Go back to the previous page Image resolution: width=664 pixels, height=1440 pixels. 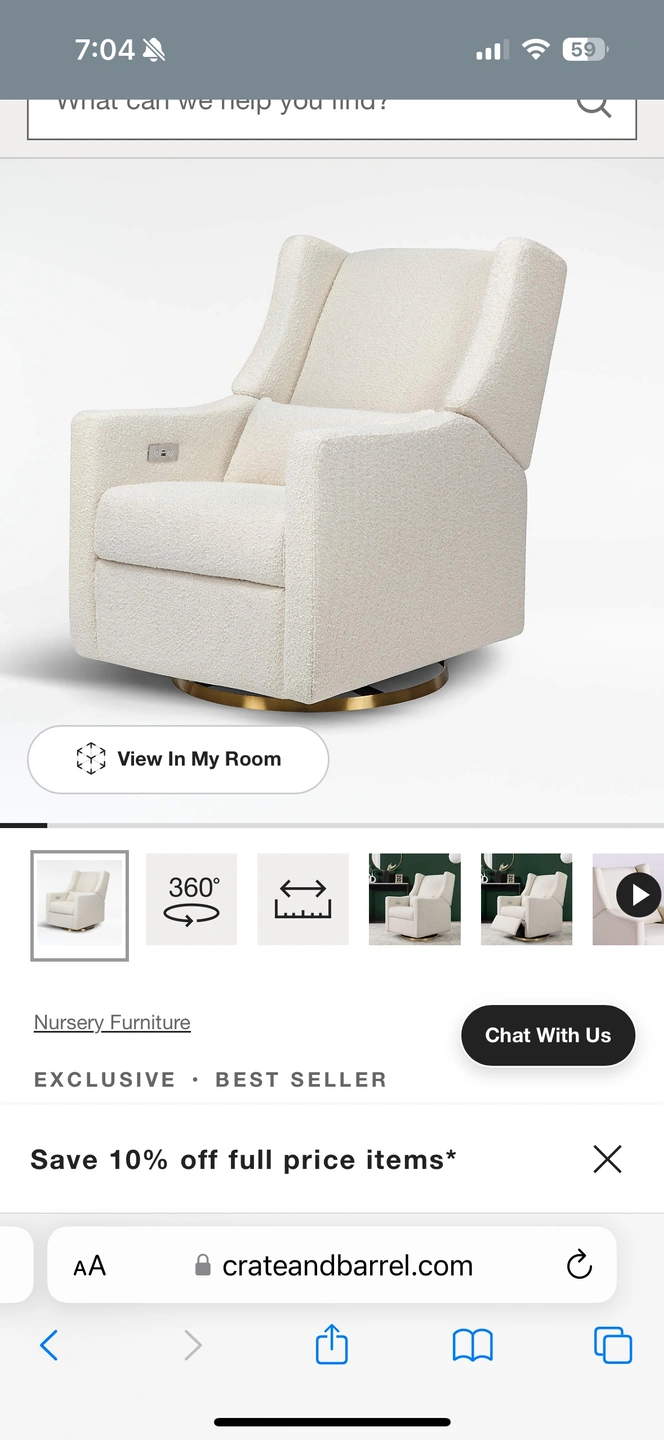pyautogui.click(x=49, y=1345)
